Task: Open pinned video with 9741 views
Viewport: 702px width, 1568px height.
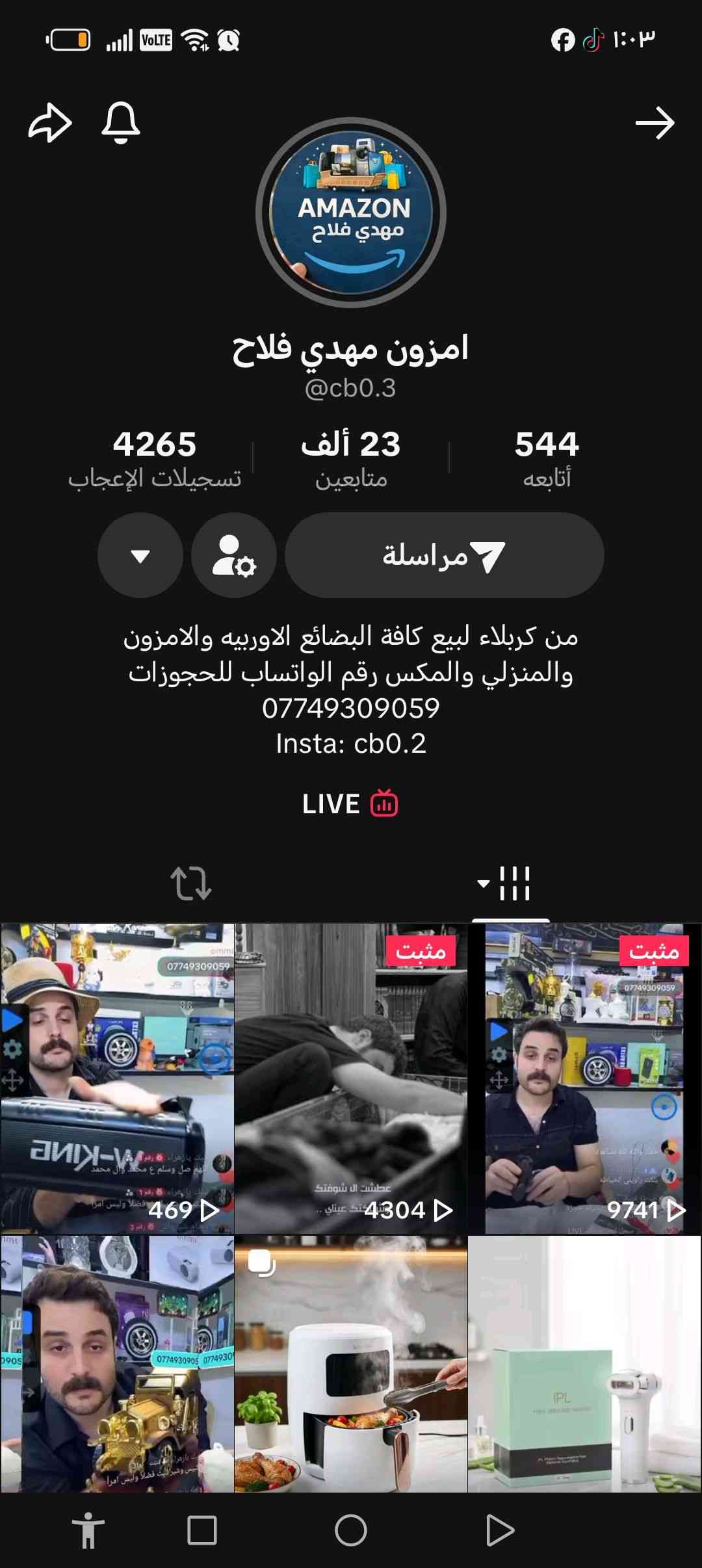Action: point(584,1078)
